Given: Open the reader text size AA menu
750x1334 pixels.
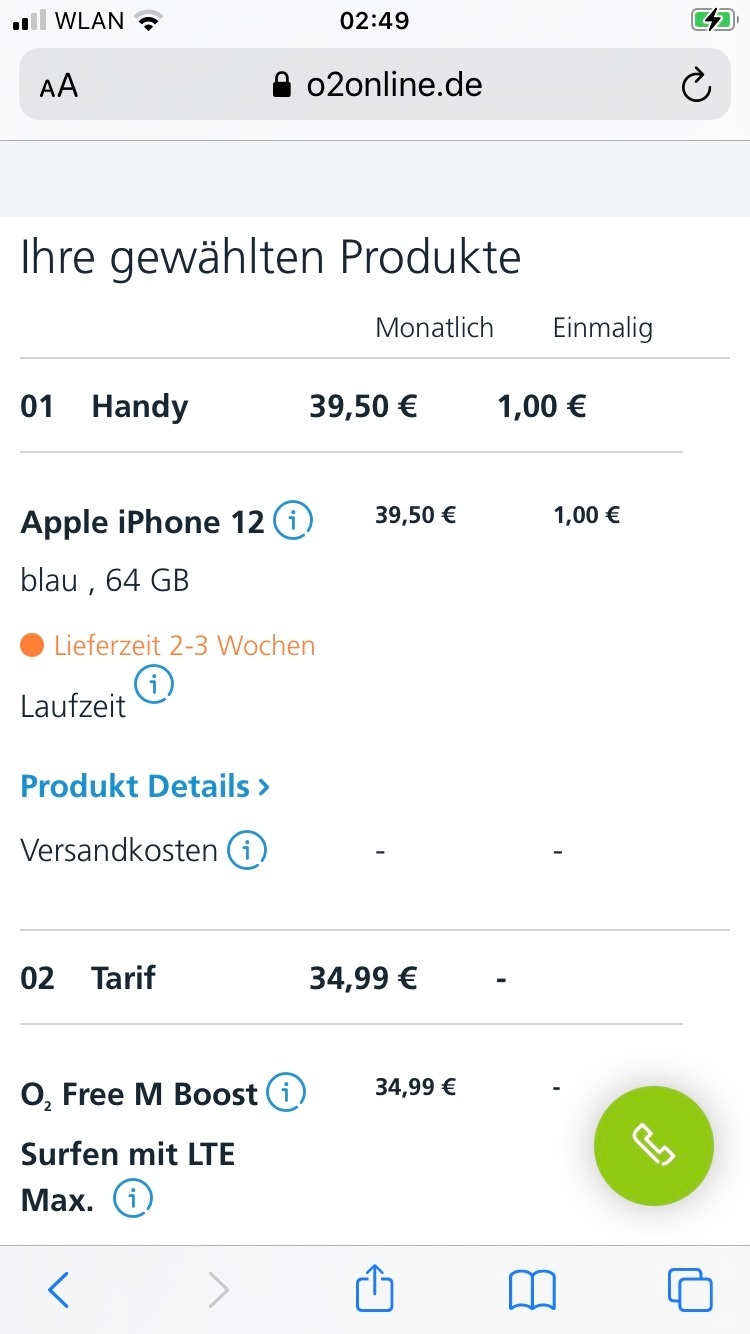Looking at the screenshot, I should [59, 86].
